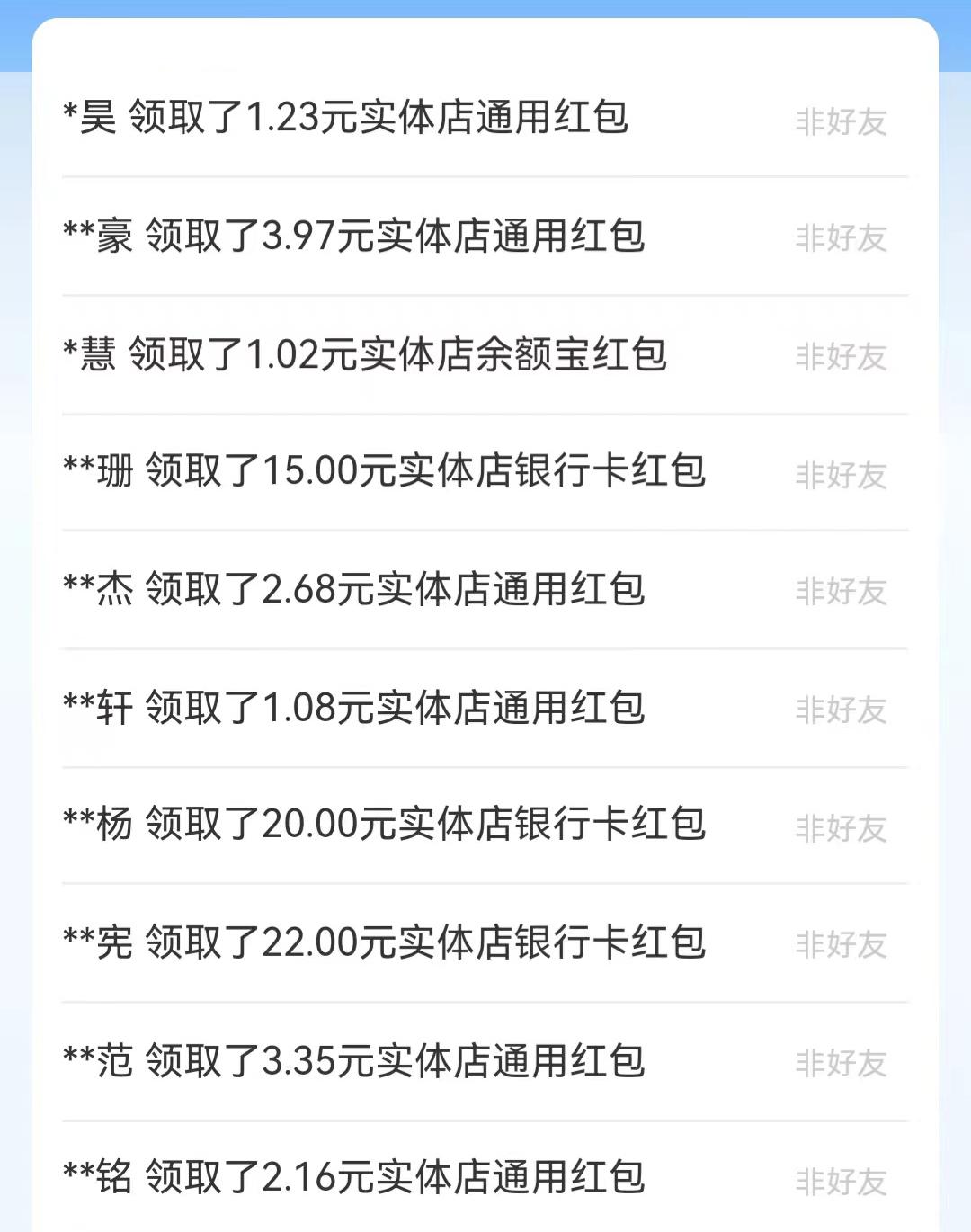Click the 非好友 label beside **豪

pyautogui.click(x=842, y=238)
